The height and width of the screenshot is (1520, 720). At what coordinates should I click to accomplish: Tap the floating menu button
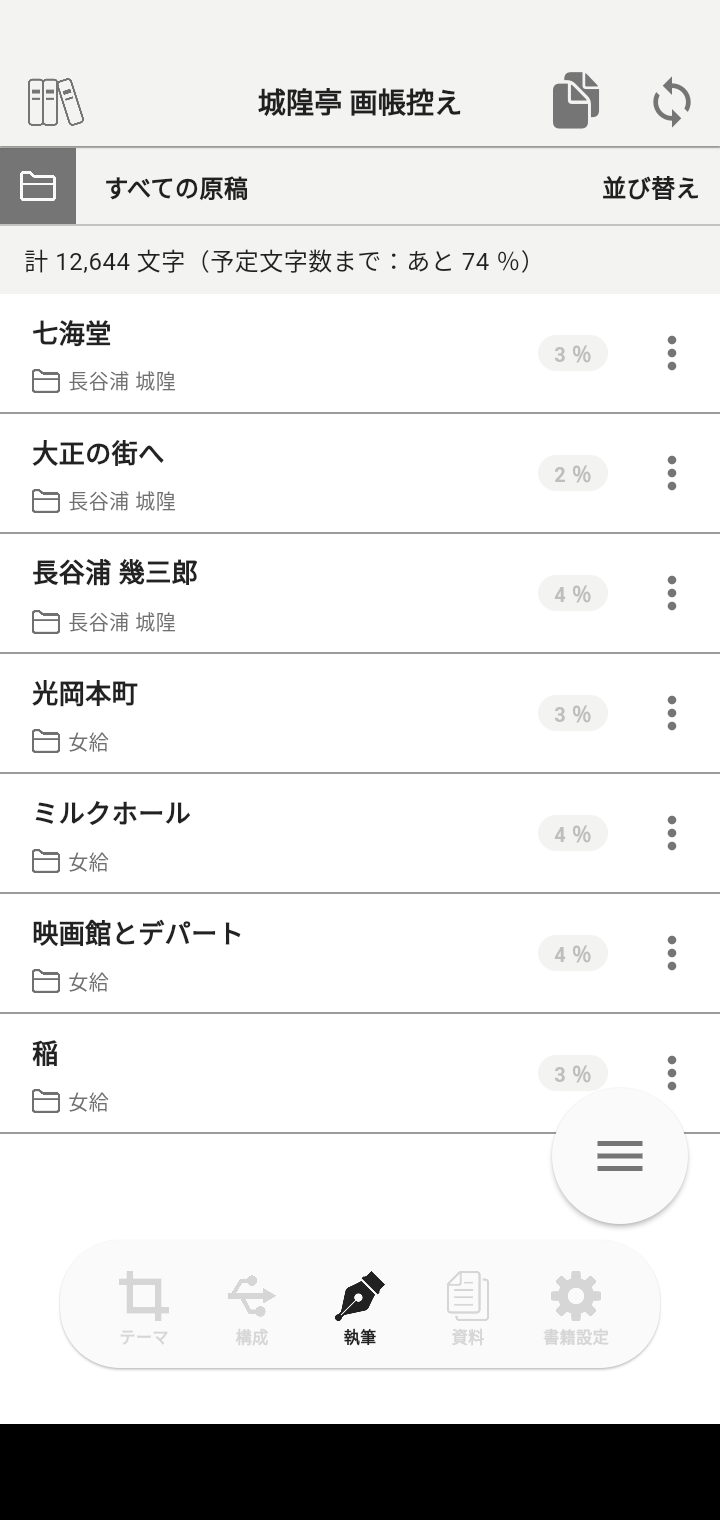(620, 1156)
